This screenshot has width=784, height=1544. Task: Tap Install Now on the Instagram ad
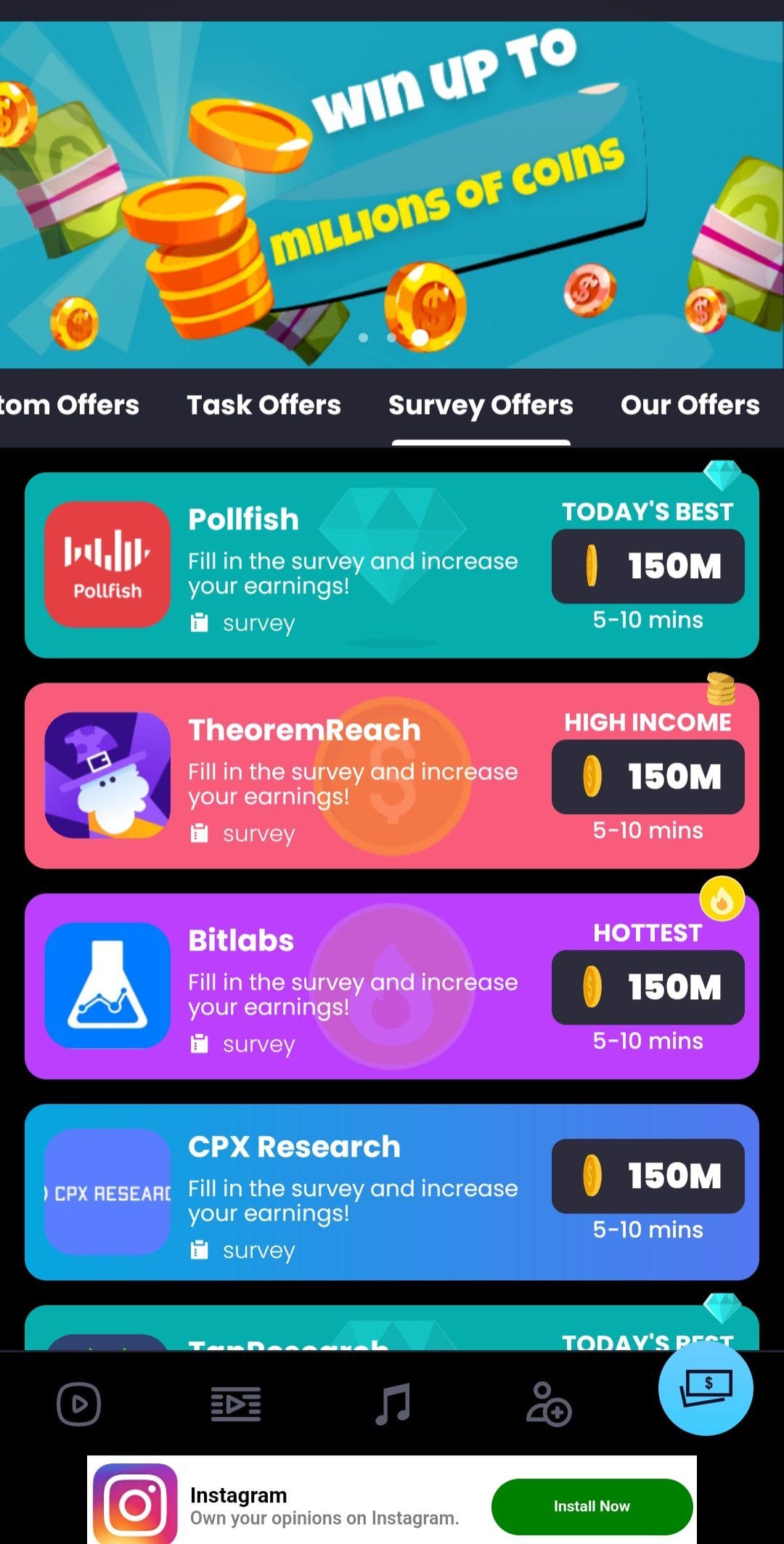click(592, 1506)
